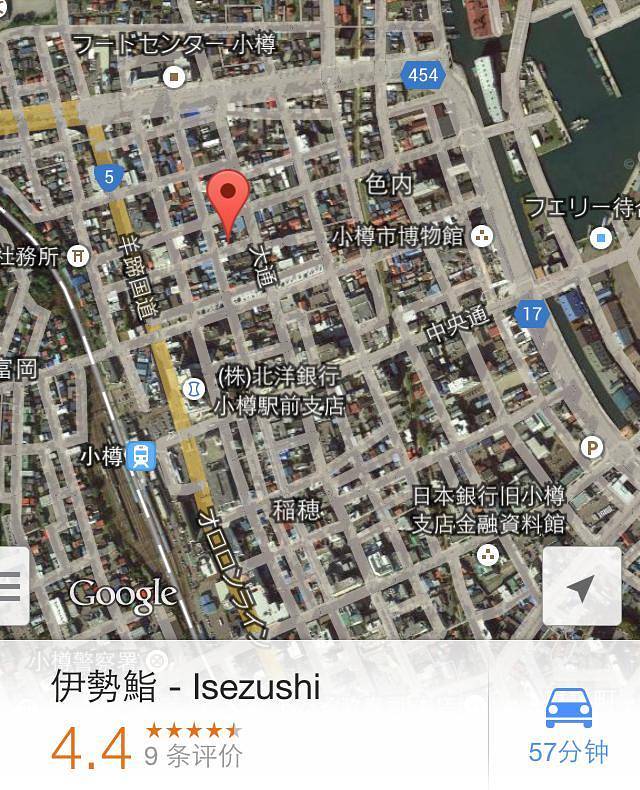Image resolution: width=640 pixels, height=790 pixels.
Task: Open the side menu button
Action: click(10, 588)
